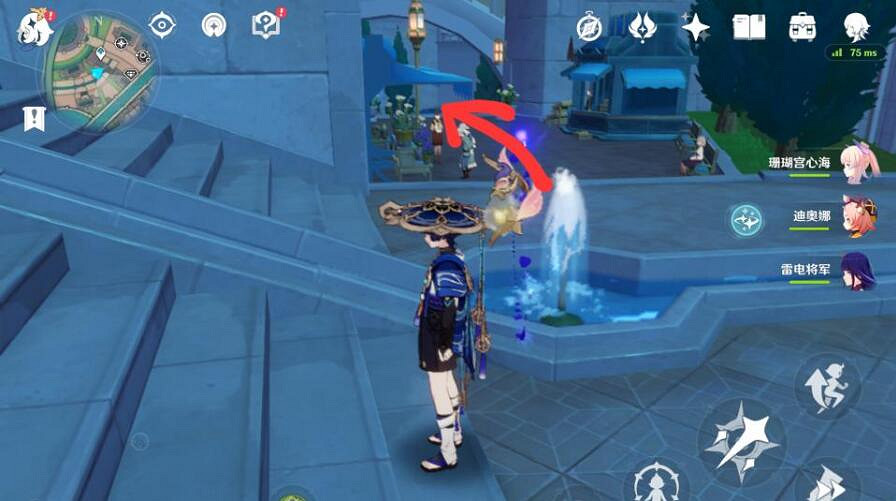The height and width of the screenshot is (501, 896).
Task: Switch to character 迪奥娜
Action: point(857,217)
